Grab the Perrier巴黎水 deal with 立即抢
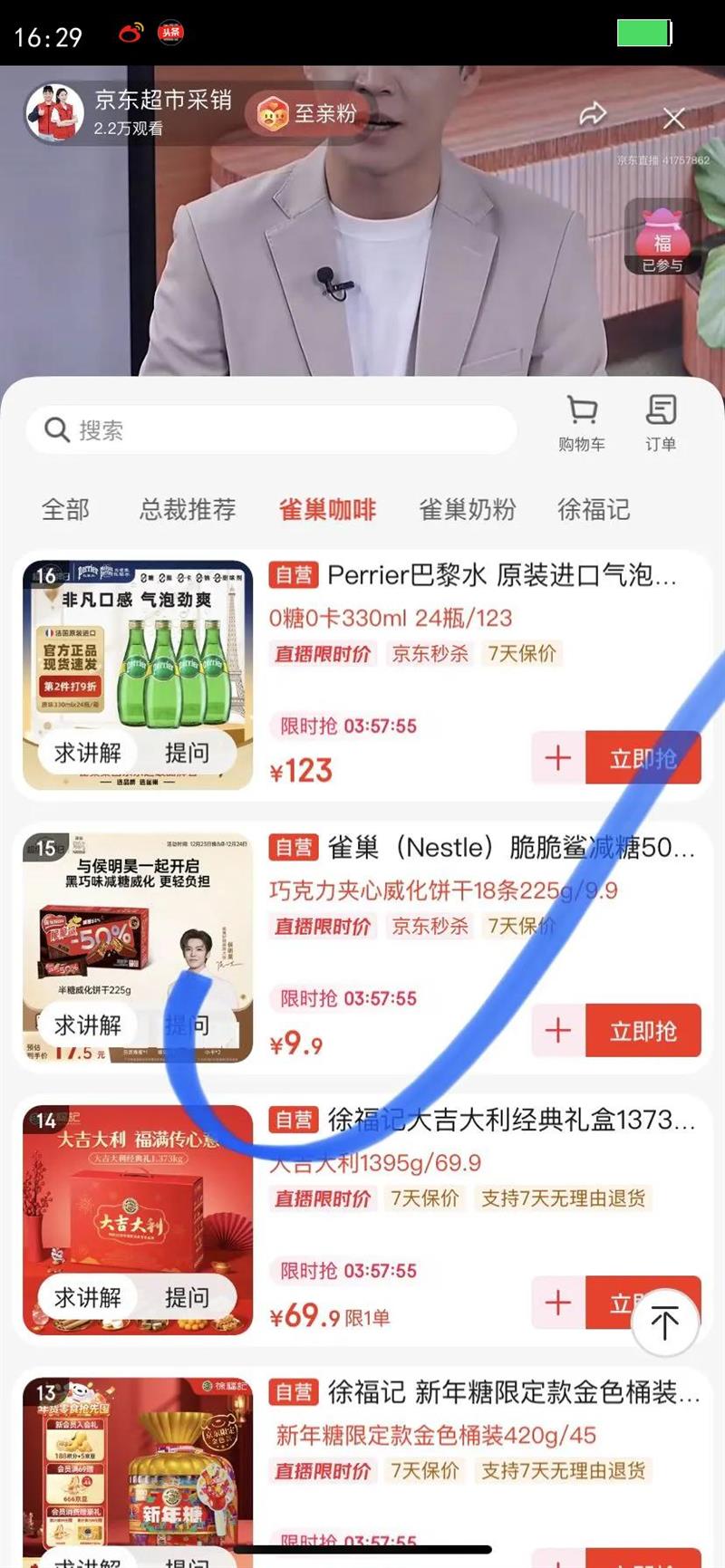Screen dimensions: 725x1568 point(643,757)
